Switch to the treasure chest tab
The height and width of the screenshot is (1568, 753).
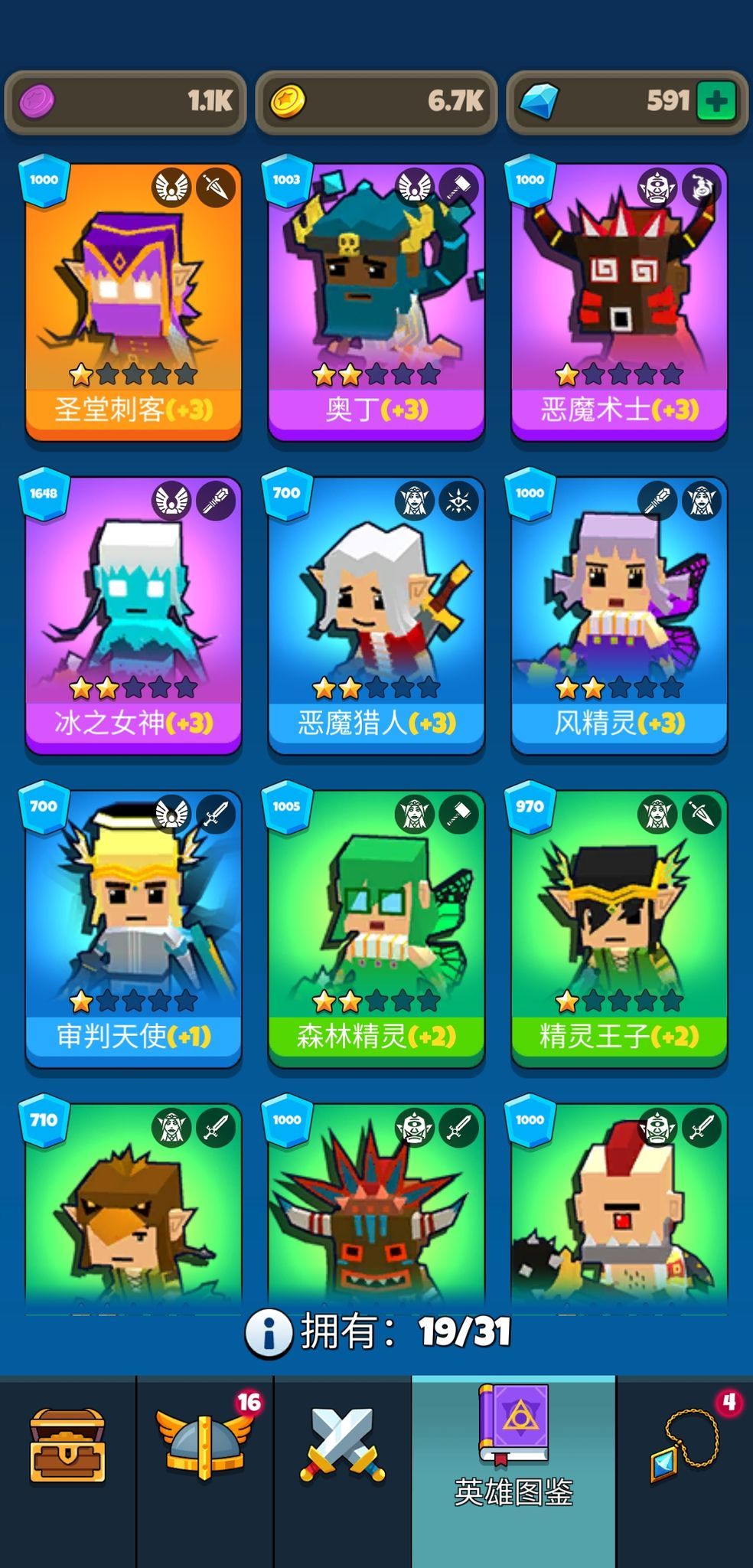[x=67, y=1447]
